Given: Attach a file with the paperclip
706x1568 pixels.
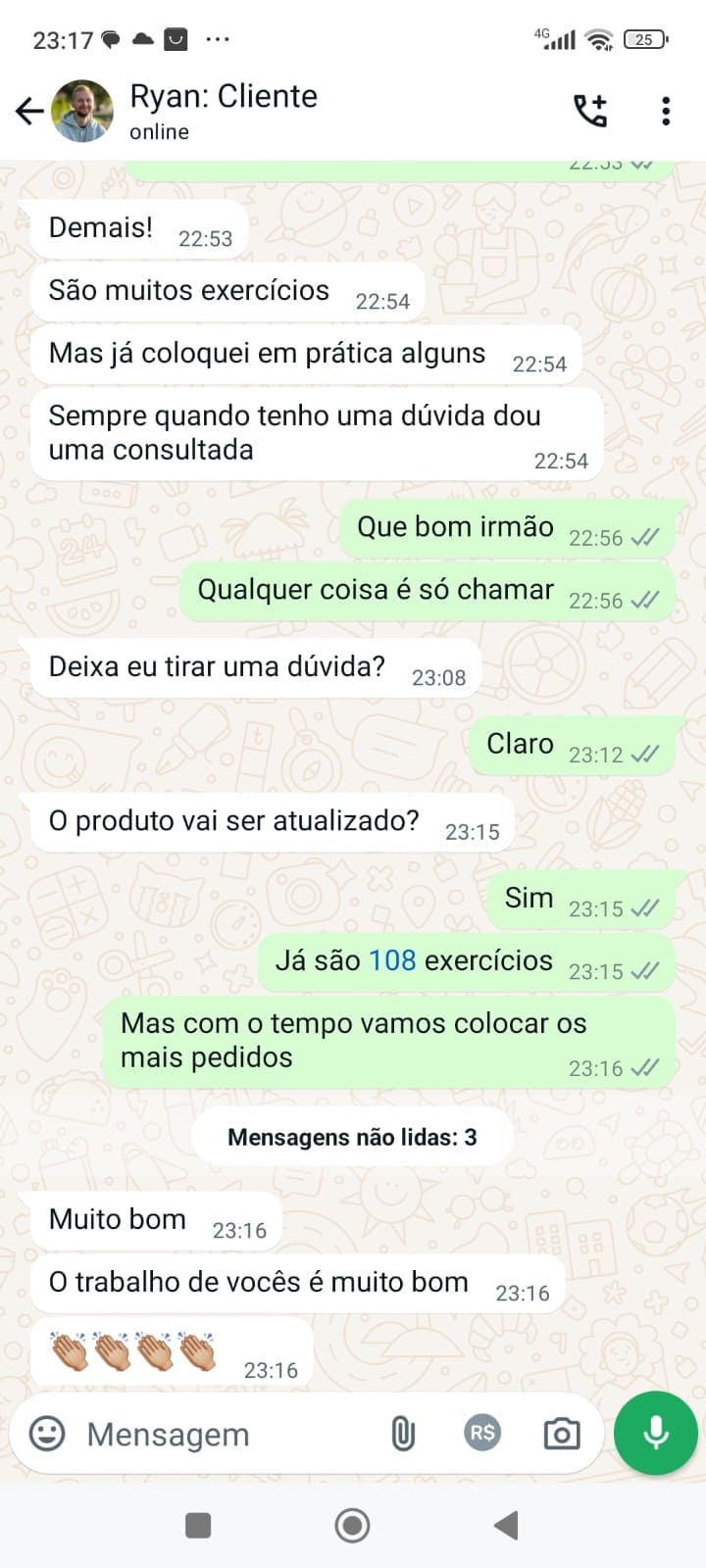Looking at the screenshot, I should tap(403, 1434).
